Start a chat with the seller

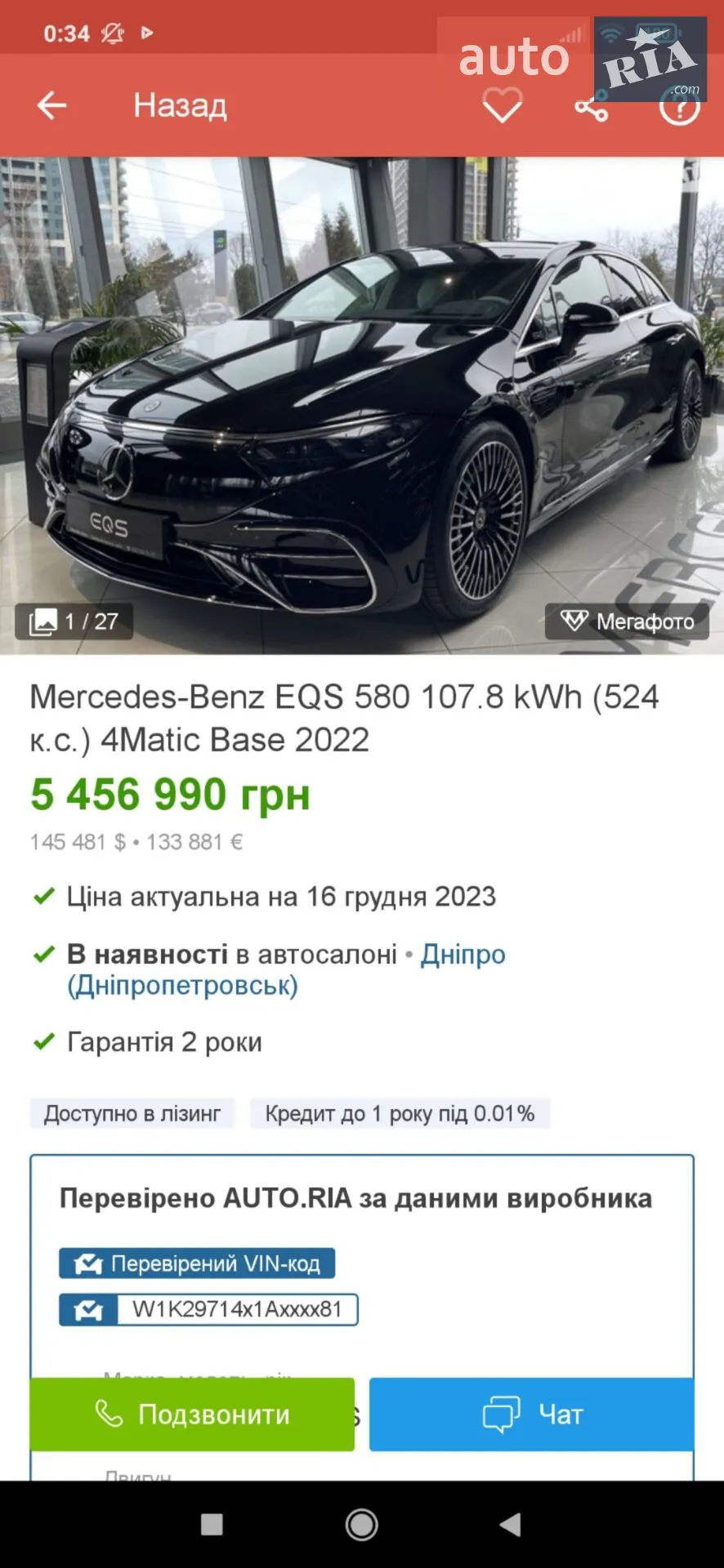(x=531, y=1414)
